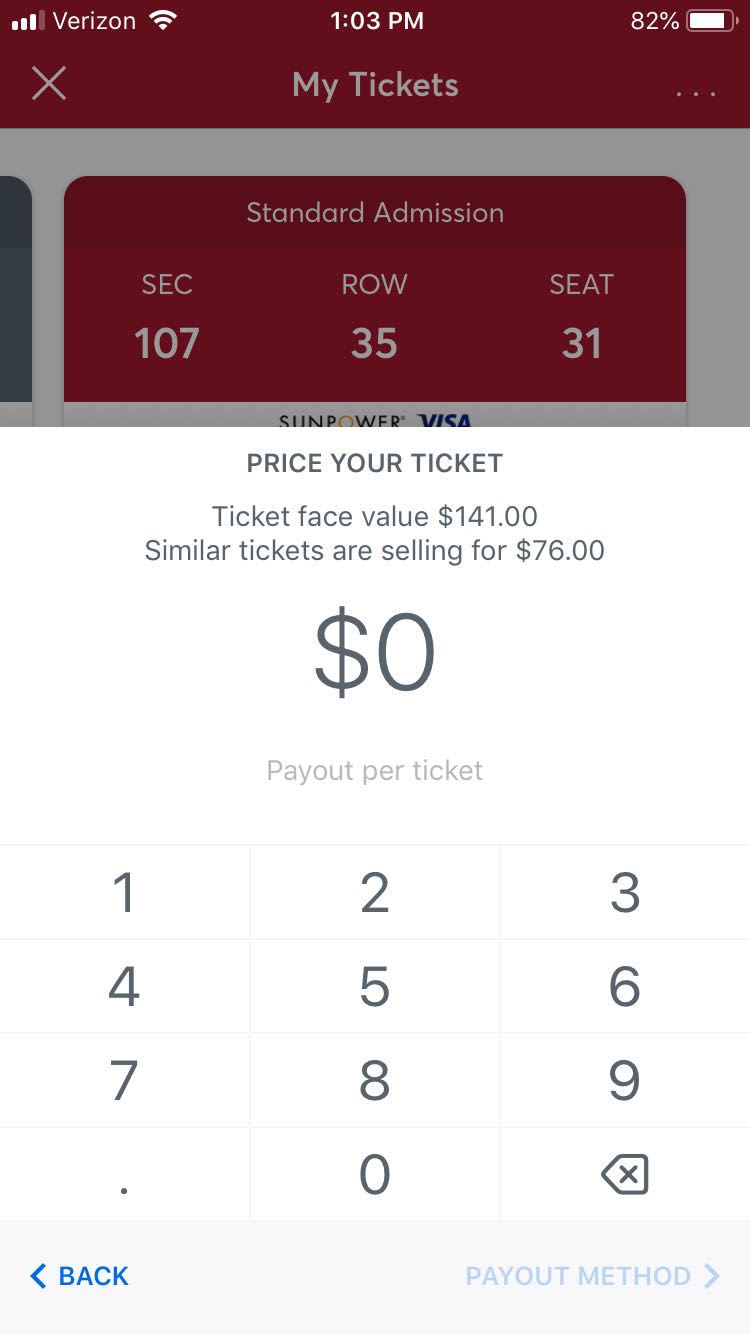Enter digit 4 for the price

click(x=124, y=987)
